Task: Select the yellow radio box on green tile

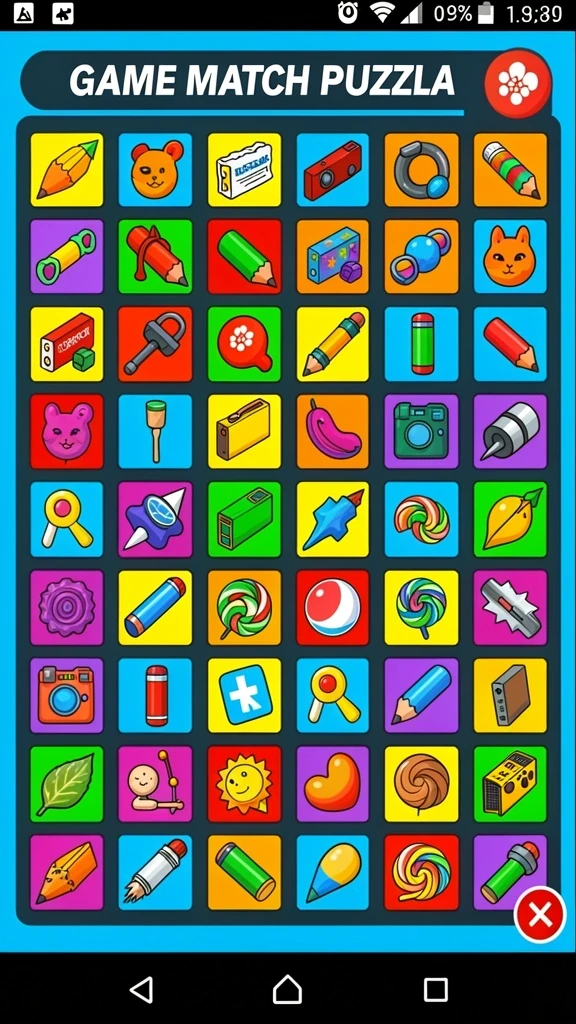Action: (511, 784)
